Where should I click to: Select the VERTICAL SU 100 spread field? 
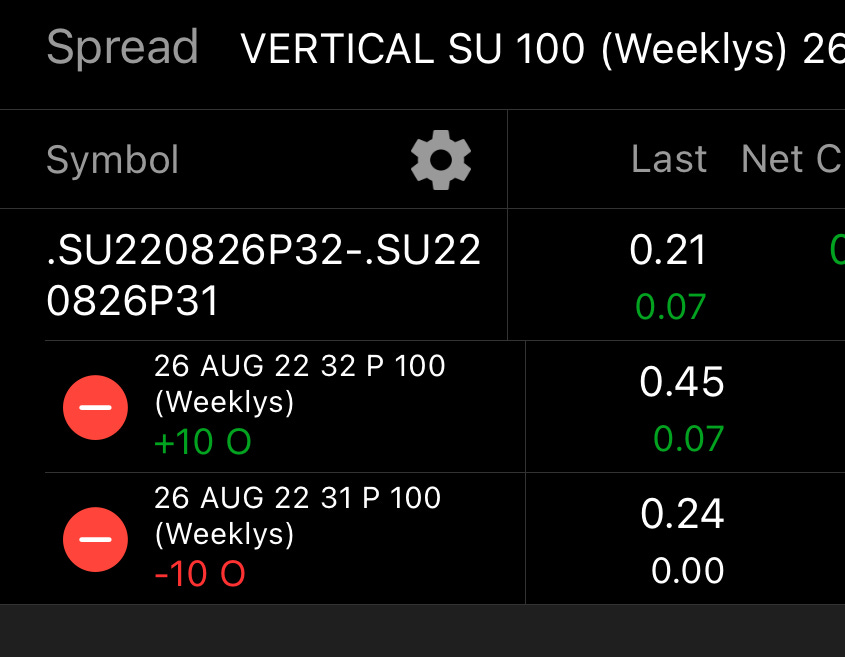click(540, 48)
